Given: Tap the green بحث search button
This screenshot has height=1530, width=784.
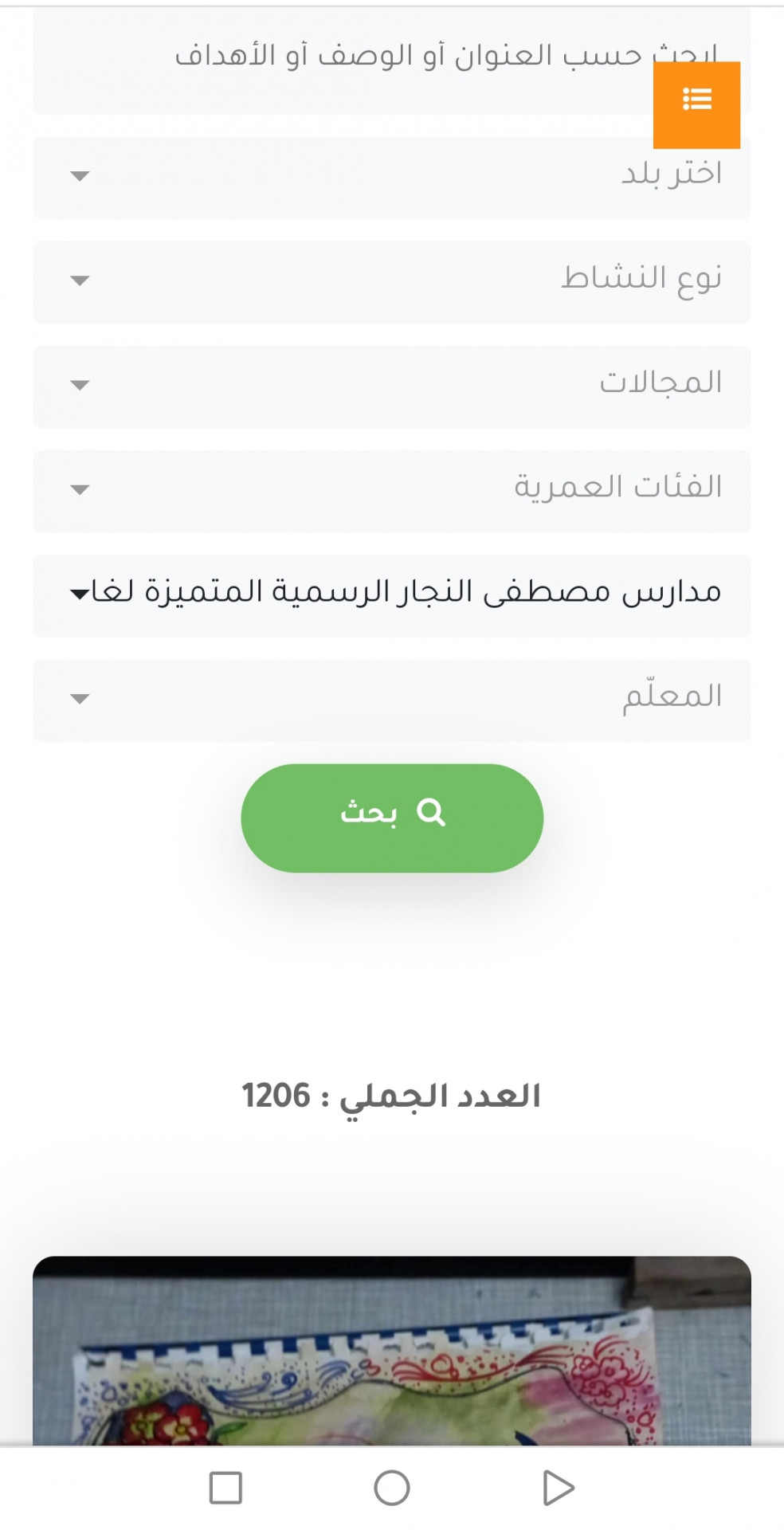Looking at the screenshot, I should (x=392, y=818).
